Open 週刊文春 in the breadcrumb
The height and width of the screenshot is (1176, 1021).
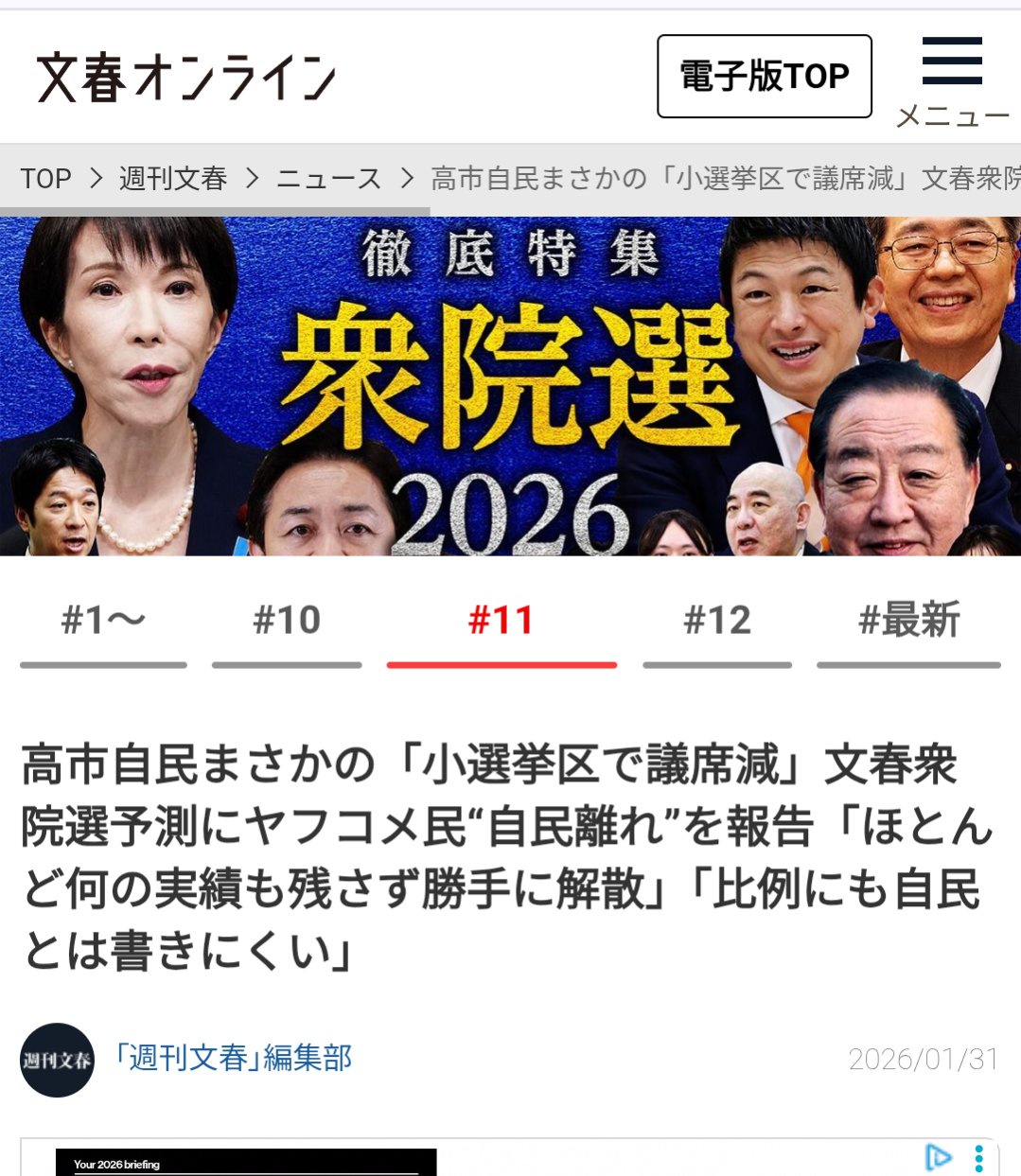[173, 178]
